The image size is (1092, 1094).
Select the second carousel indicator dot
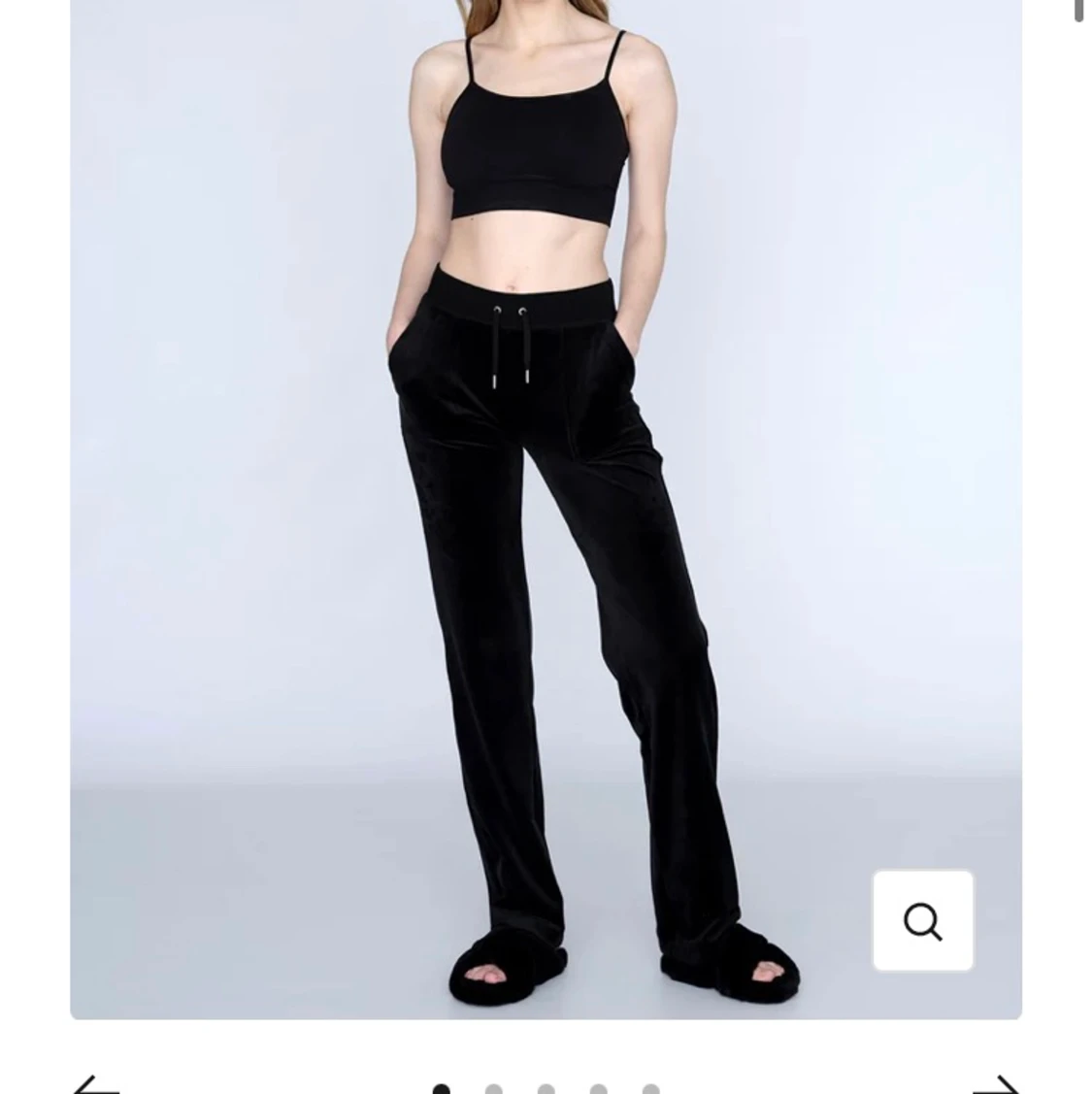coord(493,1092)
